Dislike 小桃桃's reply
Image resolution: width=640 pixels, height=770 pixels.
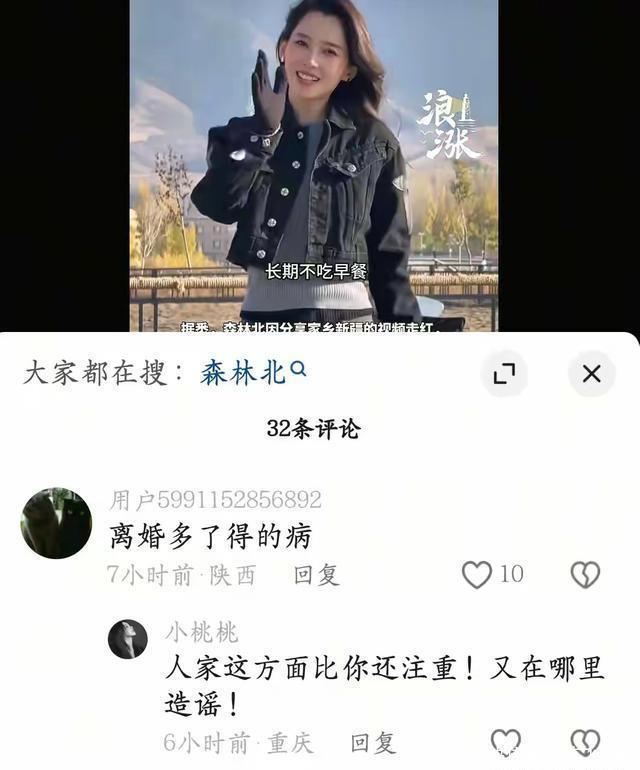point(585,742)
